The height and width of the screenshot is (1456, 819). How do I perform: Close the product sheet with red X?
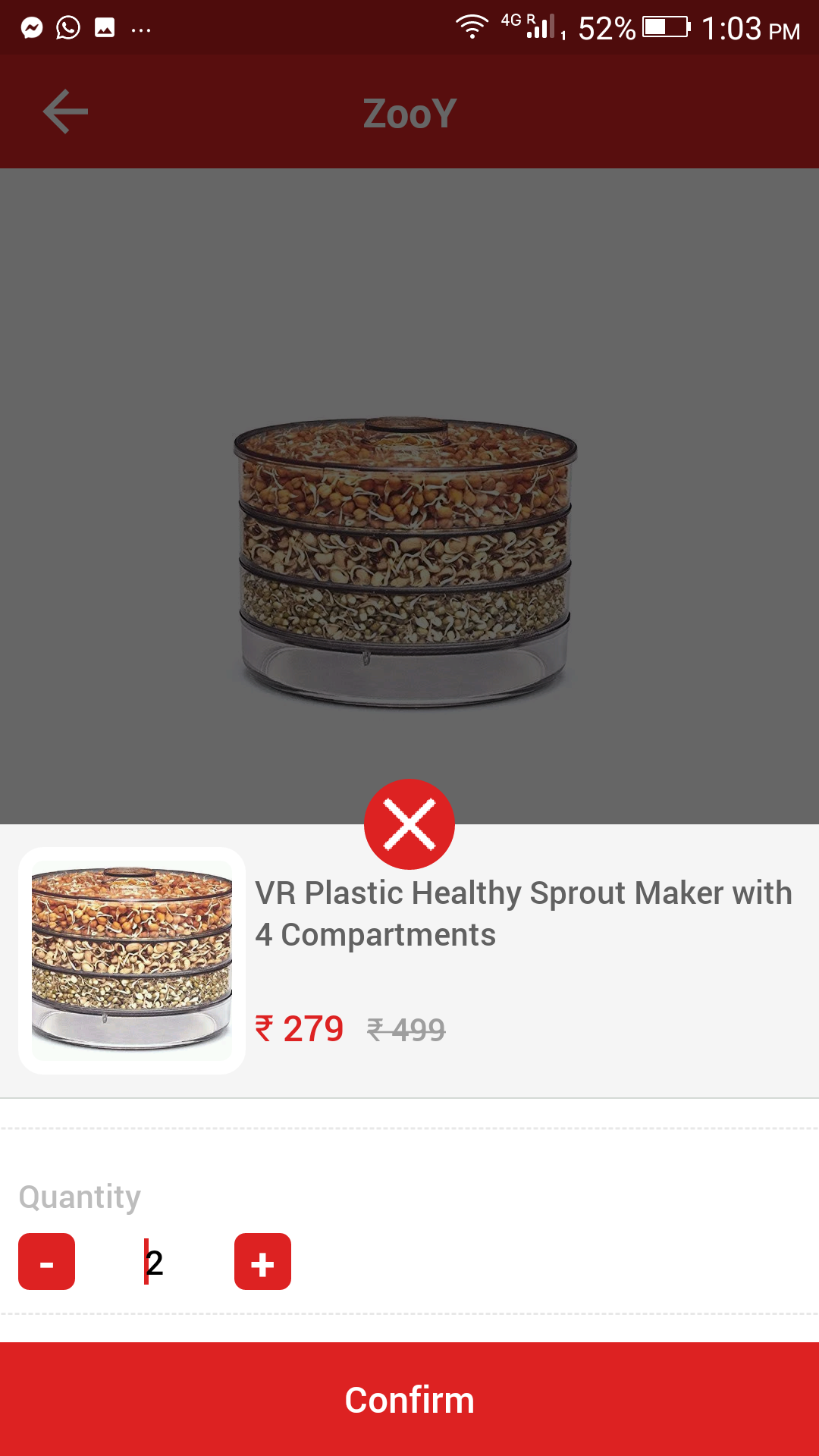tap(409, 824)
